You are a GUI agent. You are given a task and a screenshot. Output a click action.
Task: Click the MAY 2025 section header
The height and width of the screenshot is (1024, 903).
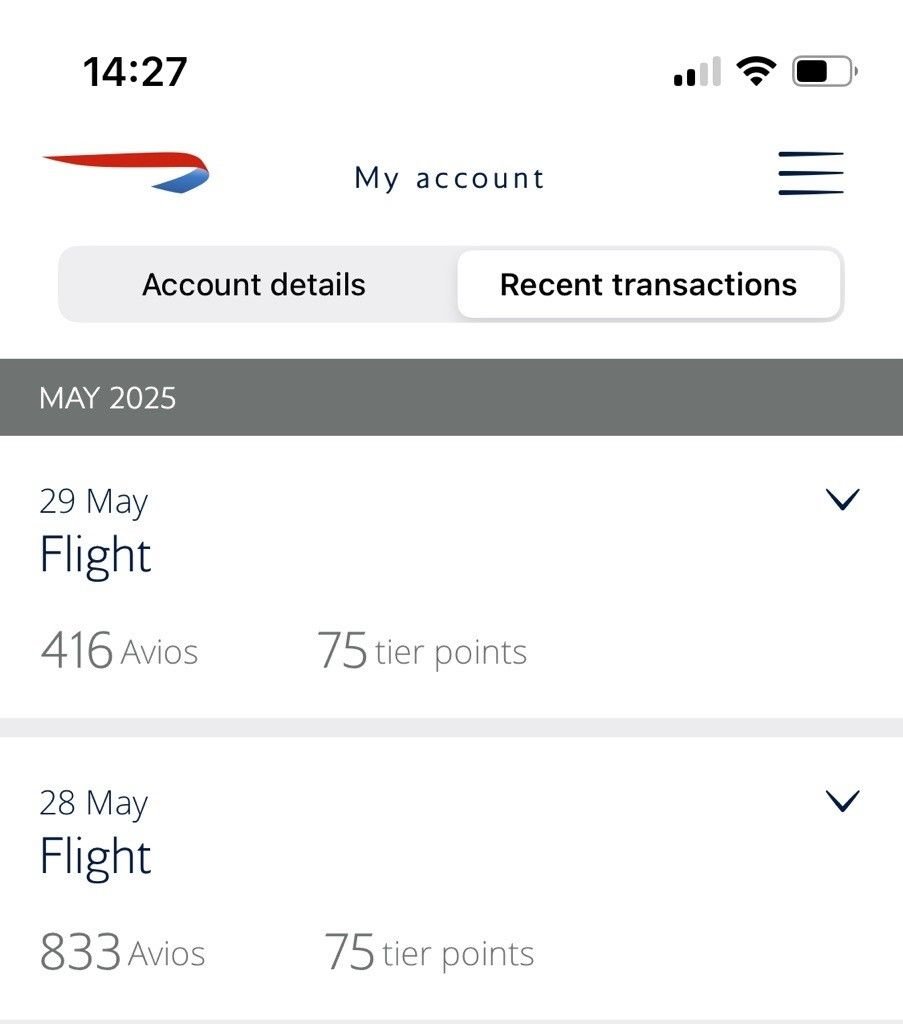[108, 397]
